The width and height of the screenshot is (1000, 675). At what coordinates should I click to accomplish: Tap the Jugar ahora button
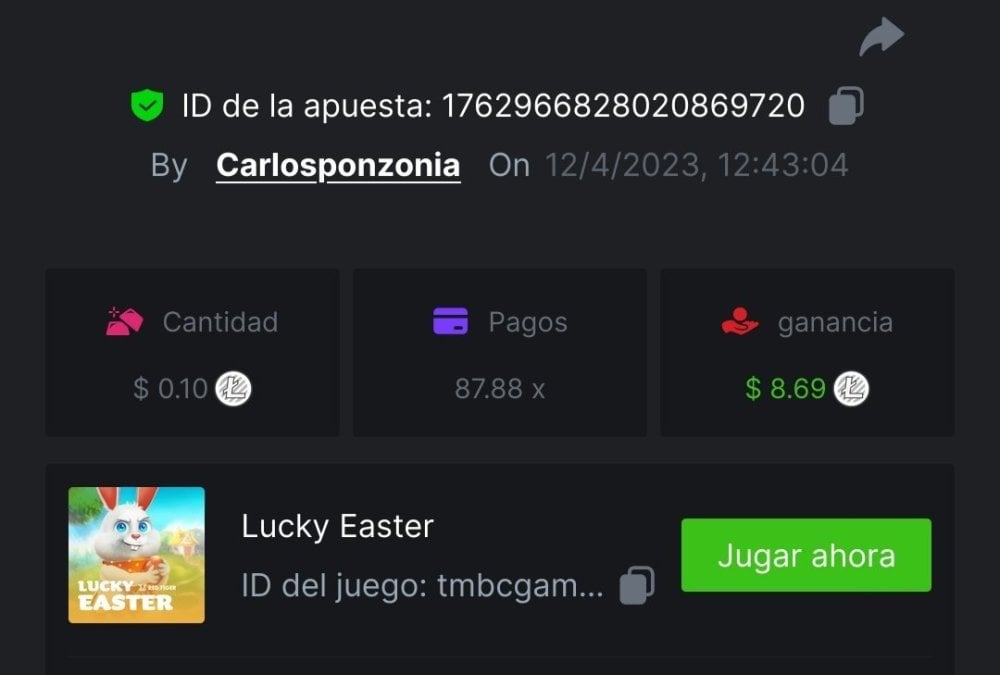tap(806, 555)
